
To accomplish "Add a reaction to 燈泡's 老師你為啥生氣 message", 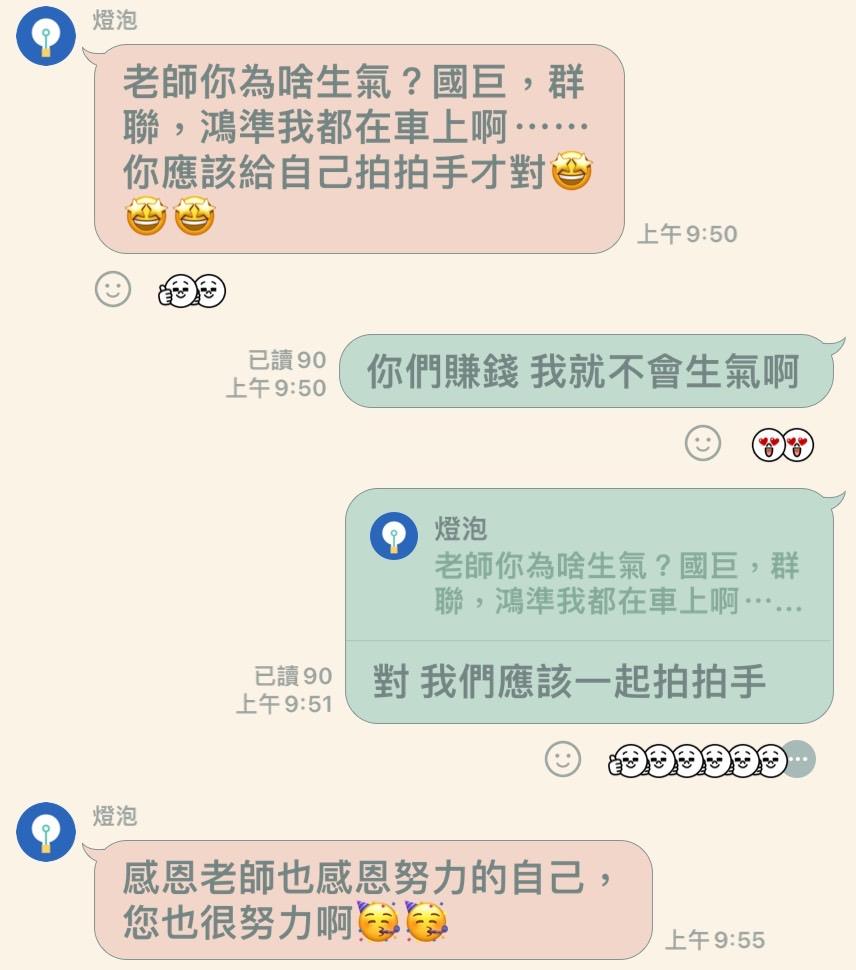I will pyautogui.click(x=113, y=290).
